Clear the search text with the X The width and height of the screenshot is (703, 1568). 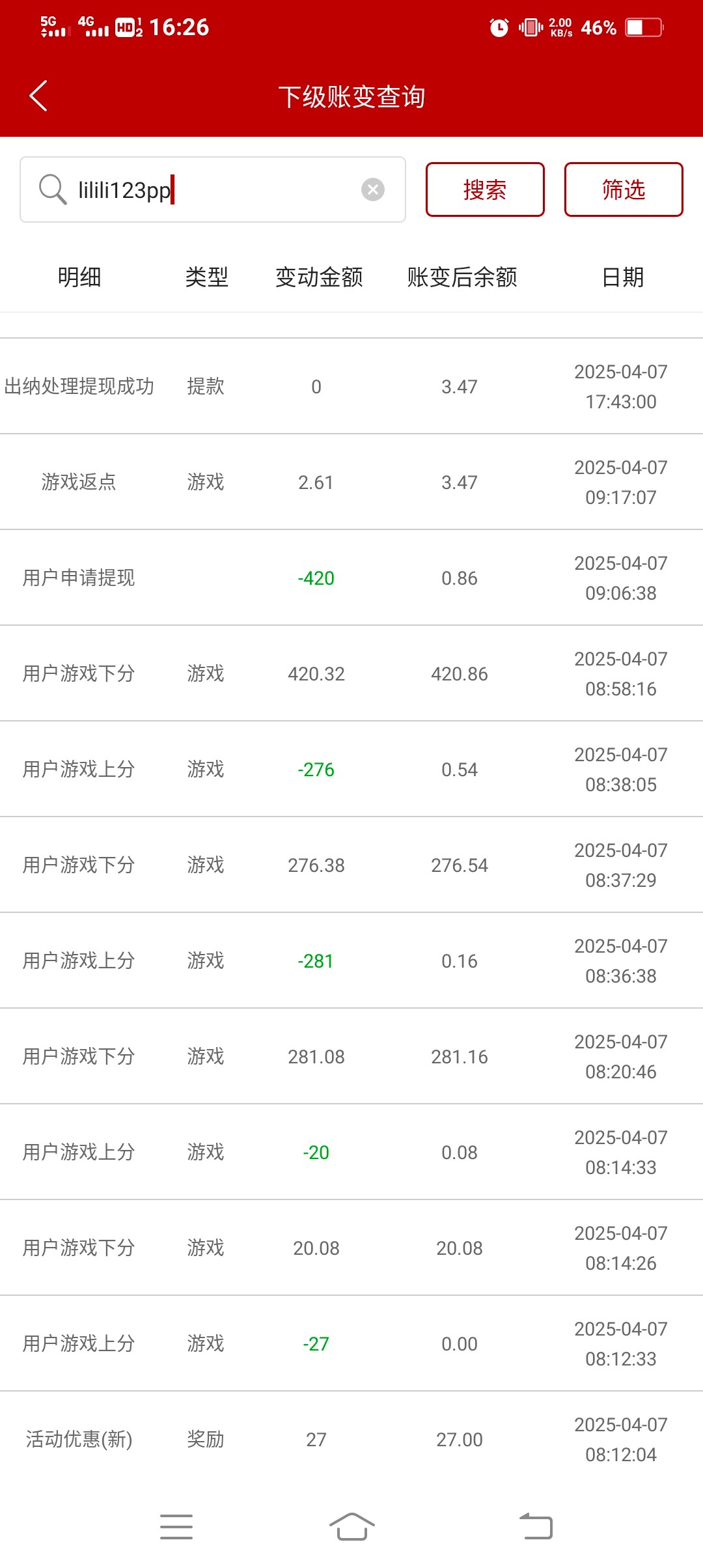(x=373, y=190)
